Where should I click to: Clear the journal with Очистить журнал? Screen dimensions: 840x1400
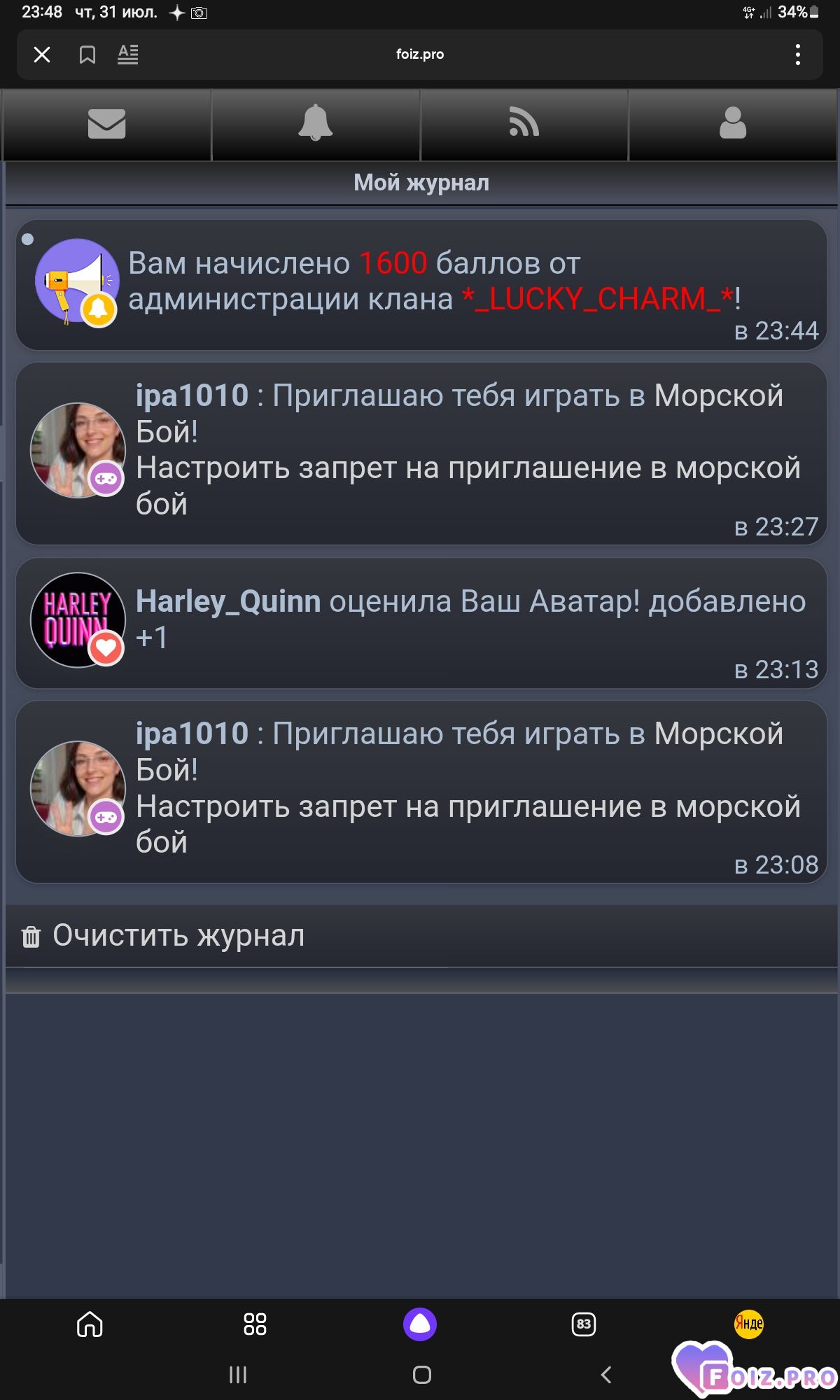pyautogui.click(x=421, y=936)
